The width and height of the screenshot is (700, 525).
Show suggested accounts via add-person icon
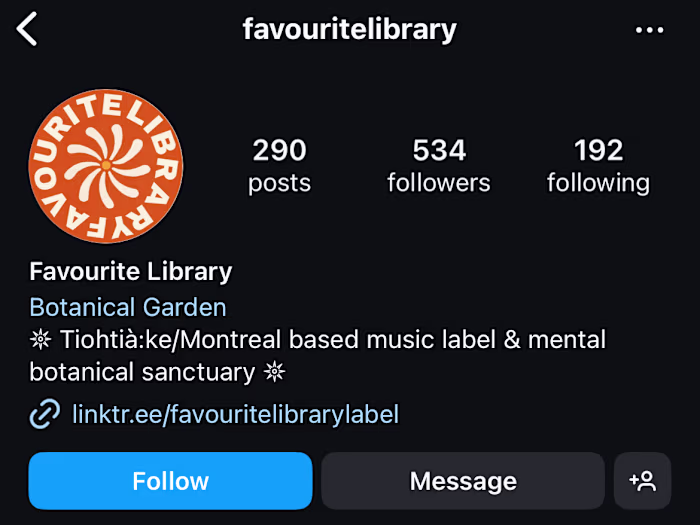pyautogui.click(x=642, y=481)
